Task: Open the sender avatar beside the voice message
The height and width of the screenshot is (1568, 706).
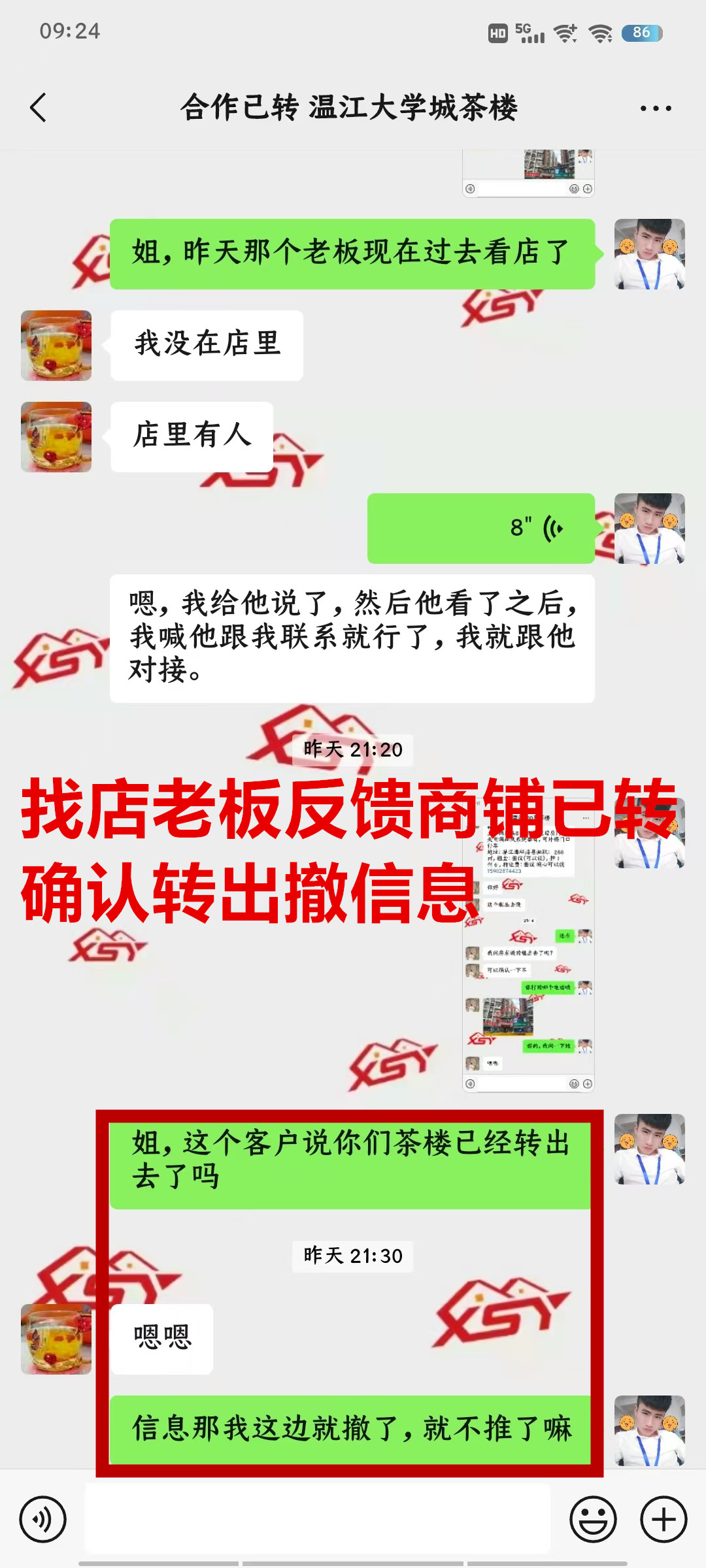Action: coord(649,528)
